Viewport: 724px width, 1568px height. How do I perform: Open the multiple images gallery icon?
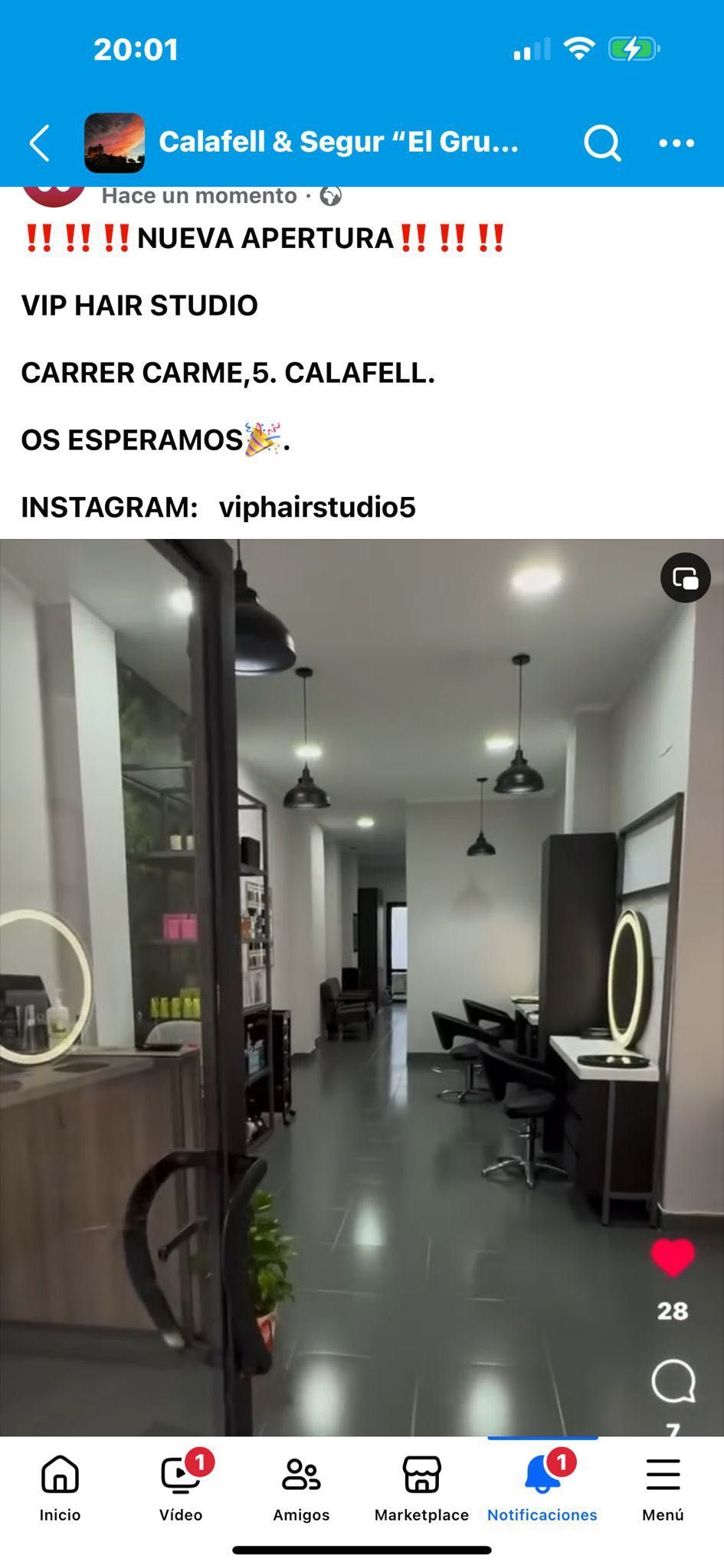(685, 578)
